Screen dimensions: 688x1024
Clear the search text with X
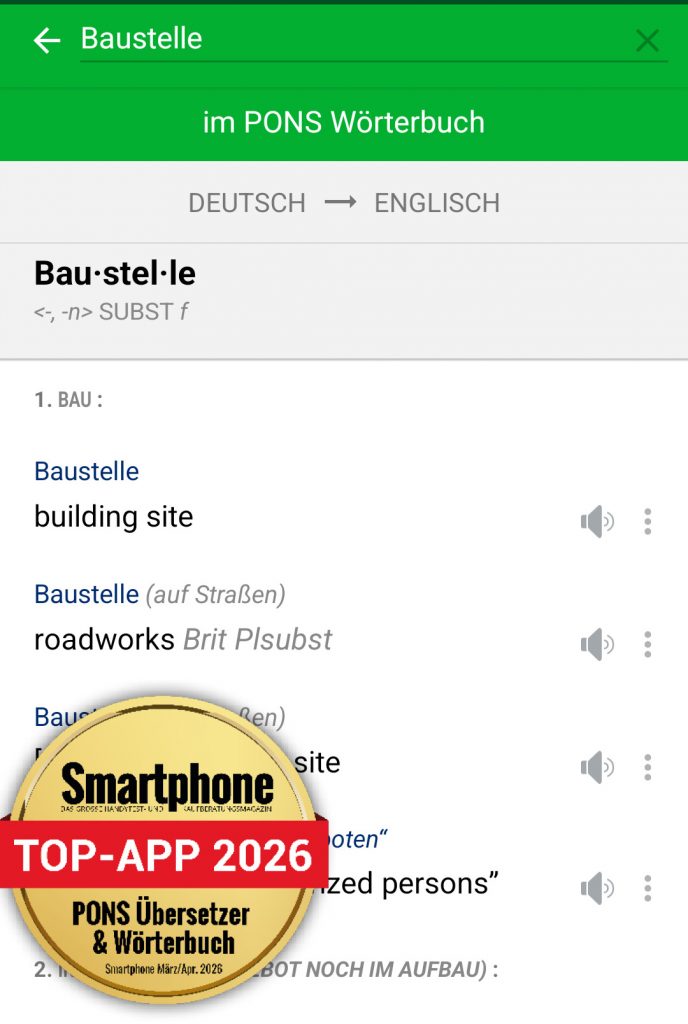pos(647,40)
